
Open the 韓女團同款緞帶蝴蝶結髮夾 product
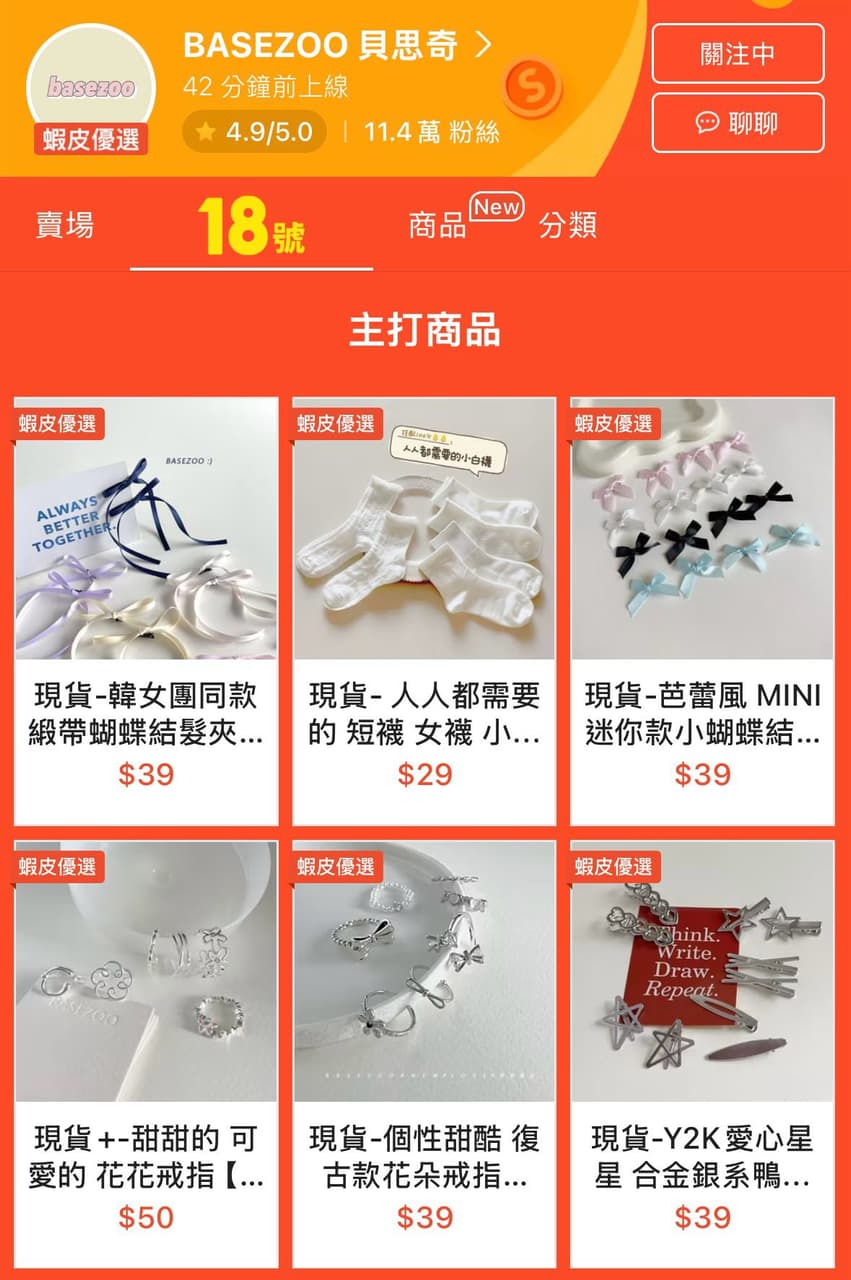[146, 610]
